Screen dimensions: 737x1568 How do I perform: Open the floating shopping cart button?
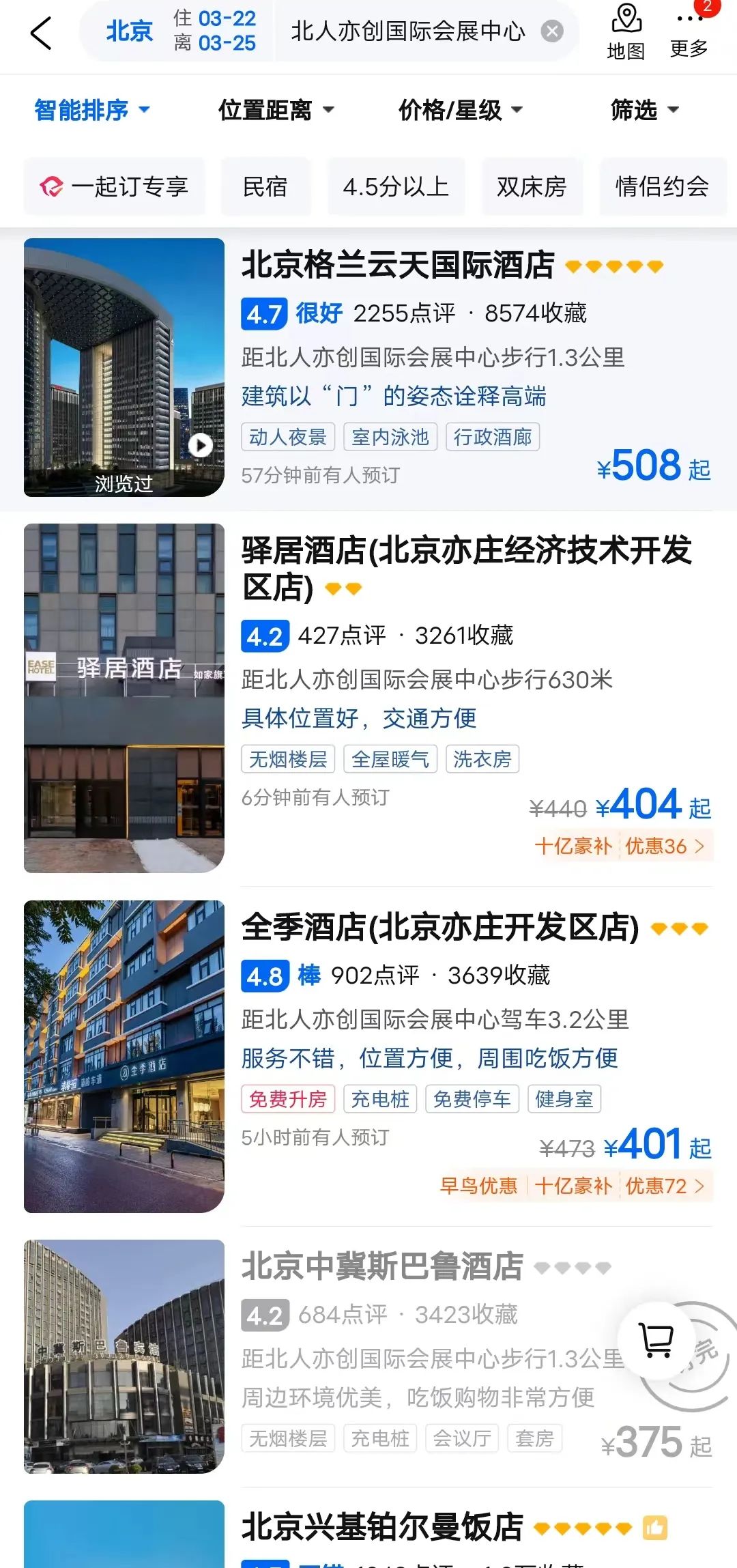click(656, 1340)
